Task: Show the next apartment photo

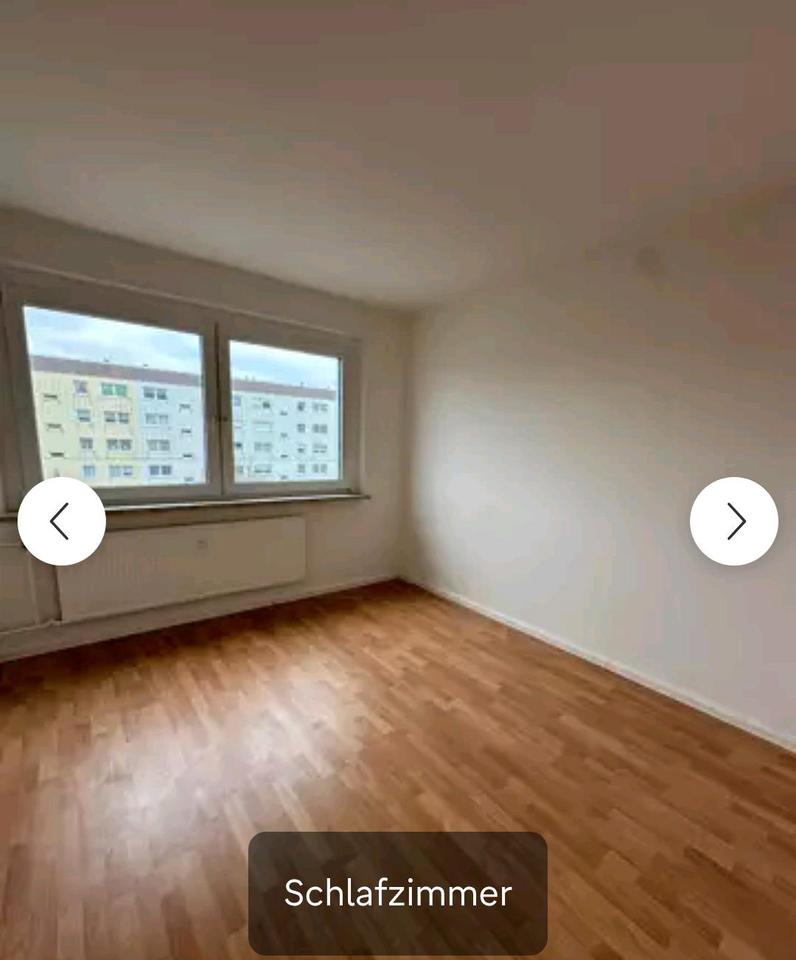Action: (x=734, y=521)
